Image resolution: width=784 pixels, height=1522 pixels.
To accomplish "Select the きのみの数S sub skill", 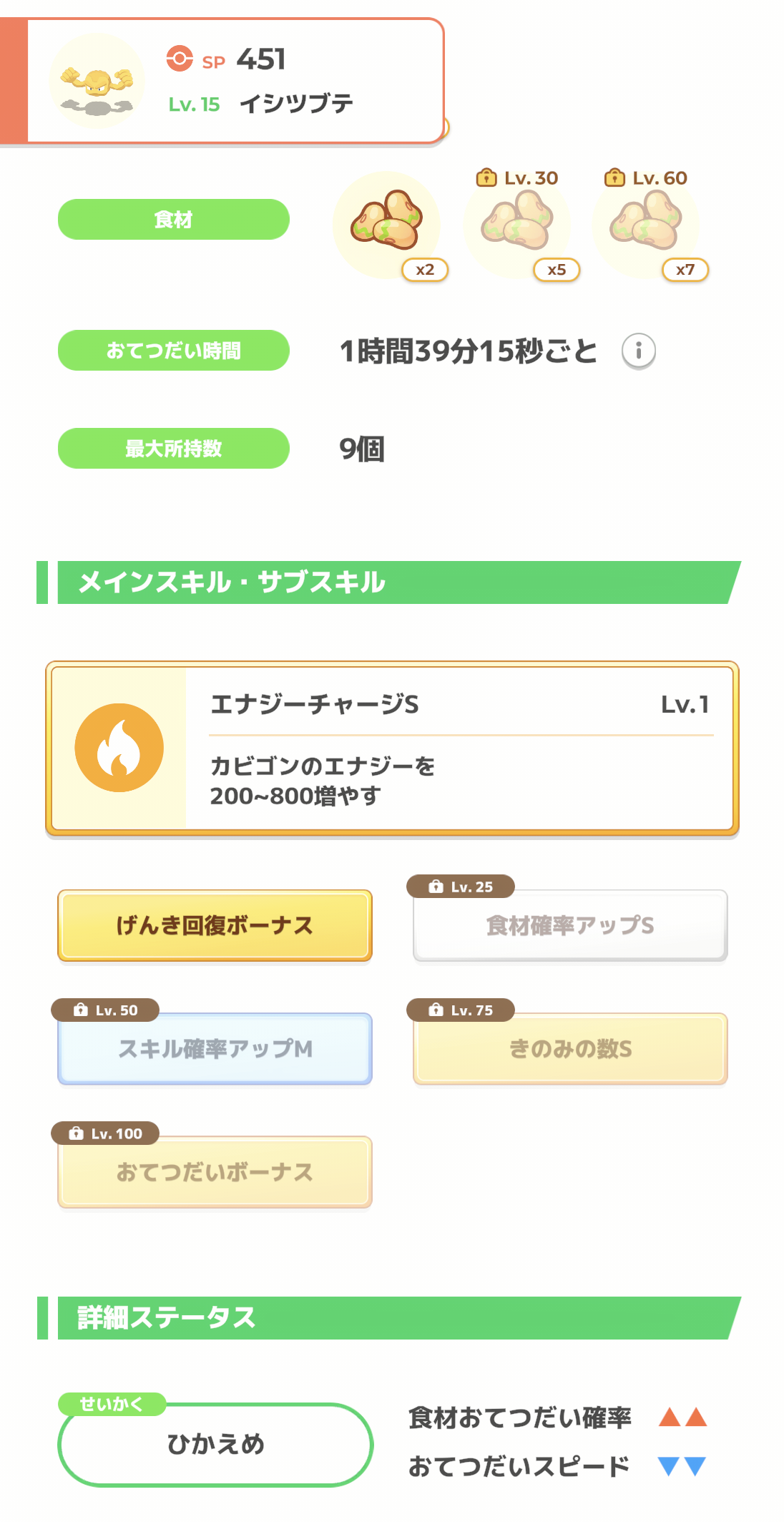I will click(570, 1048).
